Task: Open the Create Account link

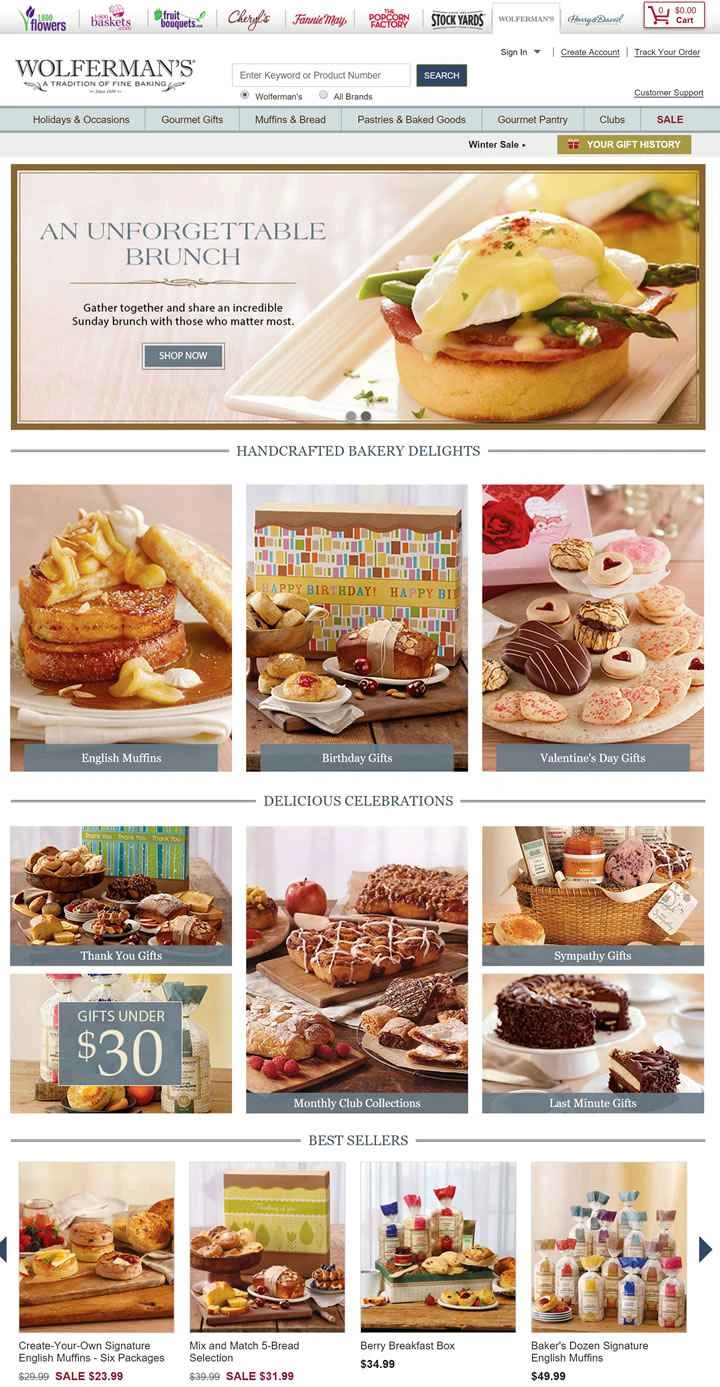Action: point(590,52)
